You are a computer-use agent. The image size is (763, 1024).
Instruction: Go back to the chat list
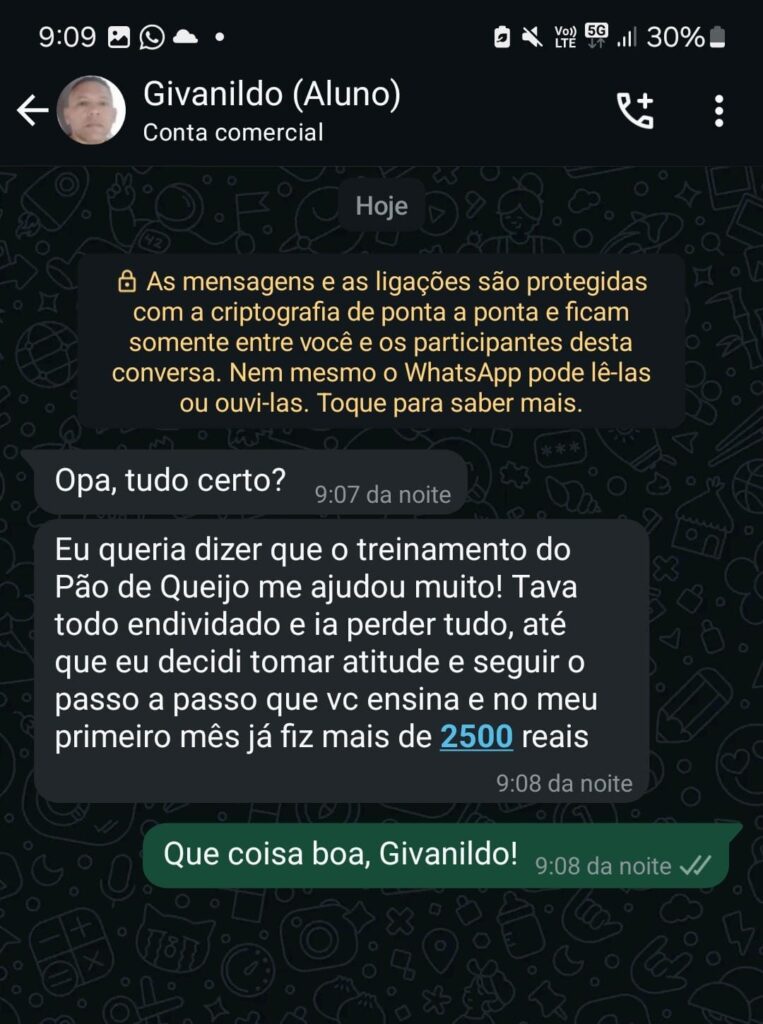[x=32, y=111]
